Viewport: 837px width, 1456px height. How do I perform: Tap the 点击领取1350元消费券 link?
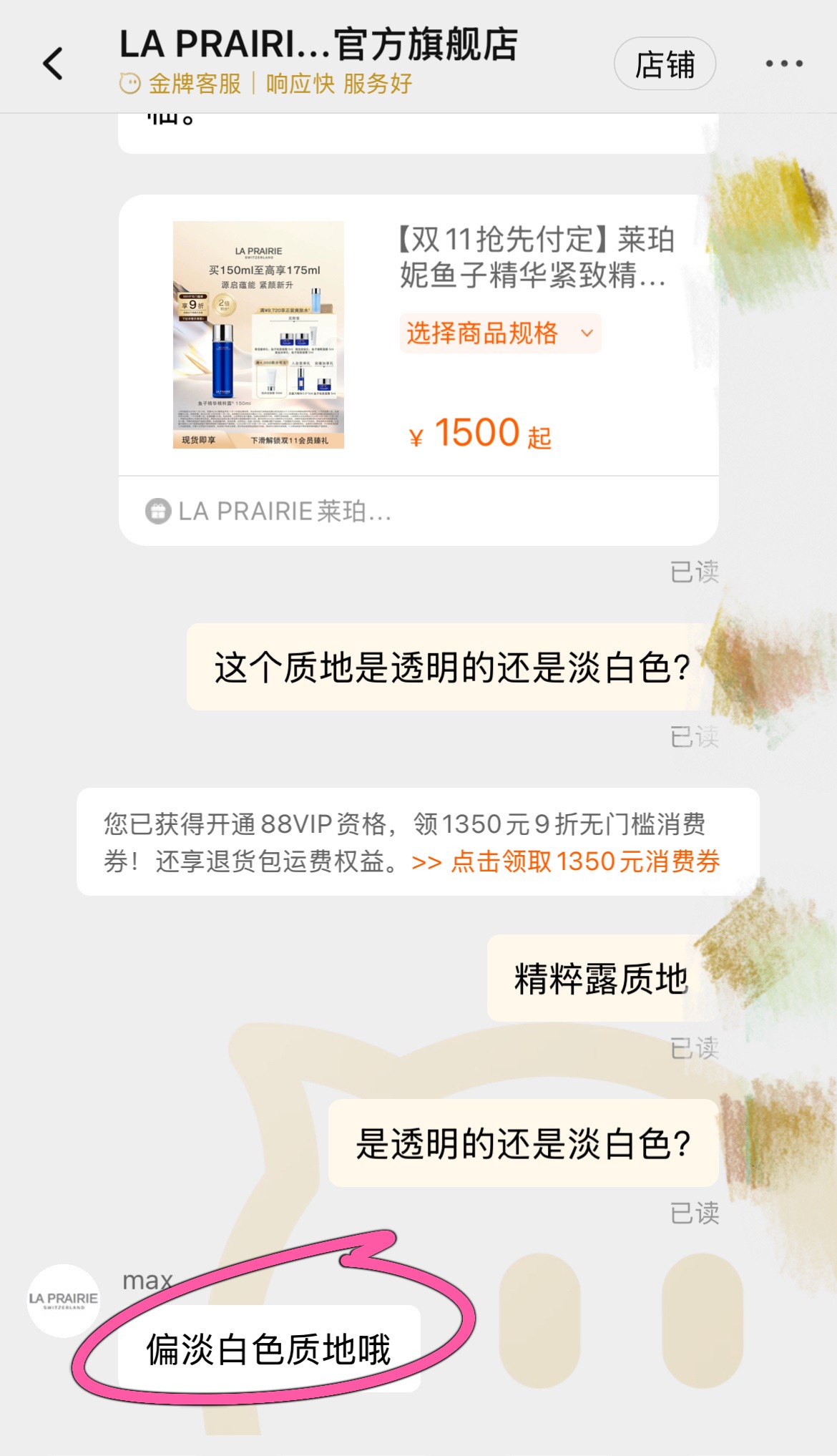[x=585, y=861]
